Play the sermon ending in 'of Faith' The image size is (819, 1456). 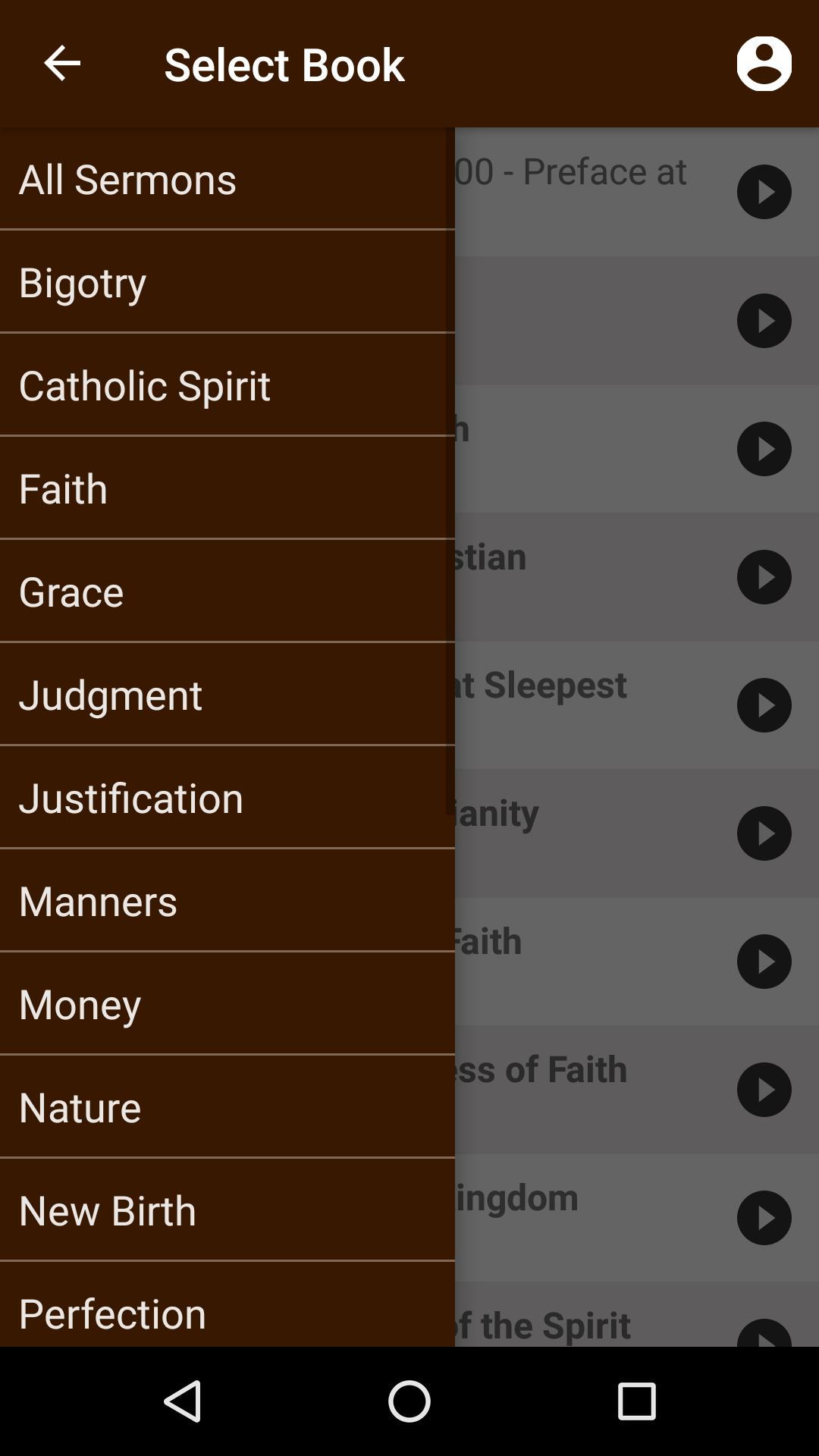click(x=764, y=1090)
